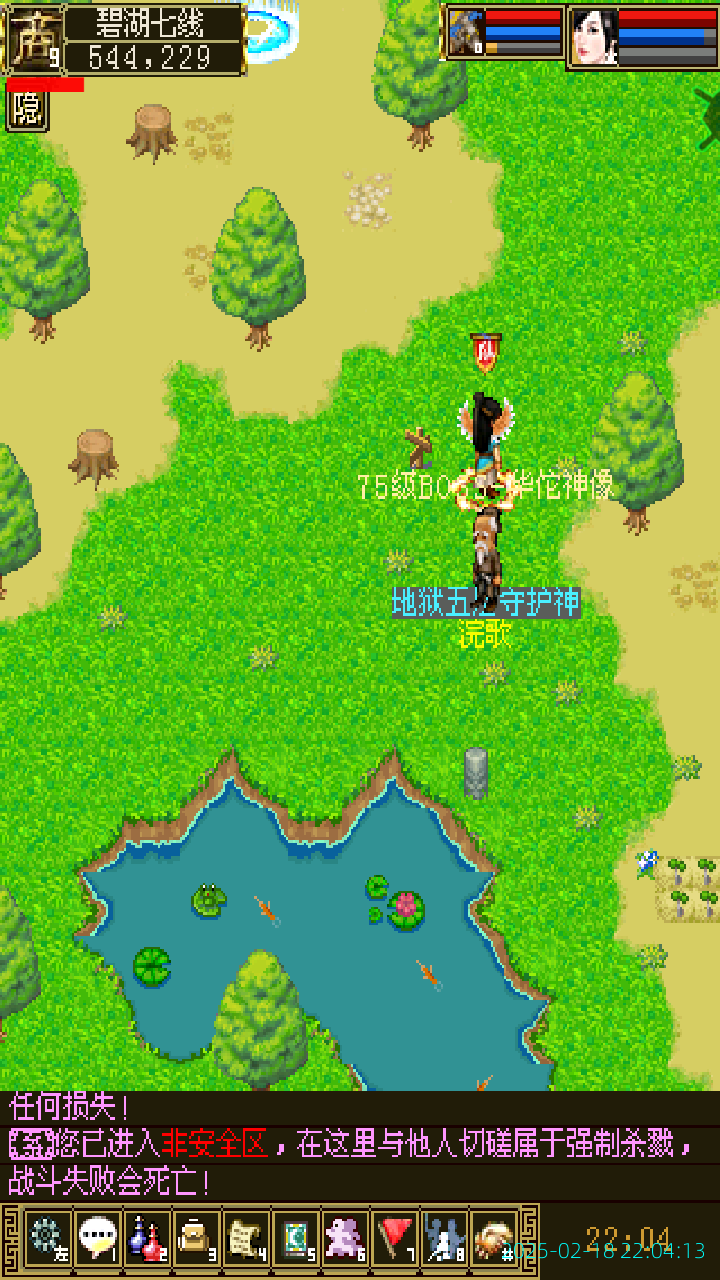Open the backpack inventory
720x1280 pixels.
[196, 1237]
